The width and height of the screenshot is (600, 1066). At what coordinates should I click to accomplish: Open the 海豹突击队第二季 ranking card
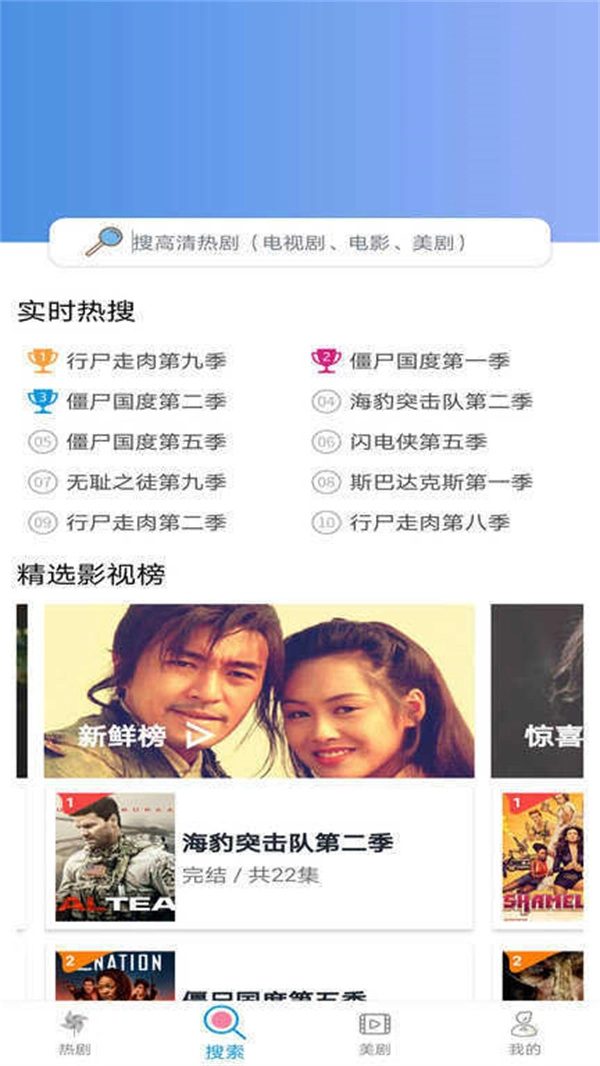pos(259,857)
